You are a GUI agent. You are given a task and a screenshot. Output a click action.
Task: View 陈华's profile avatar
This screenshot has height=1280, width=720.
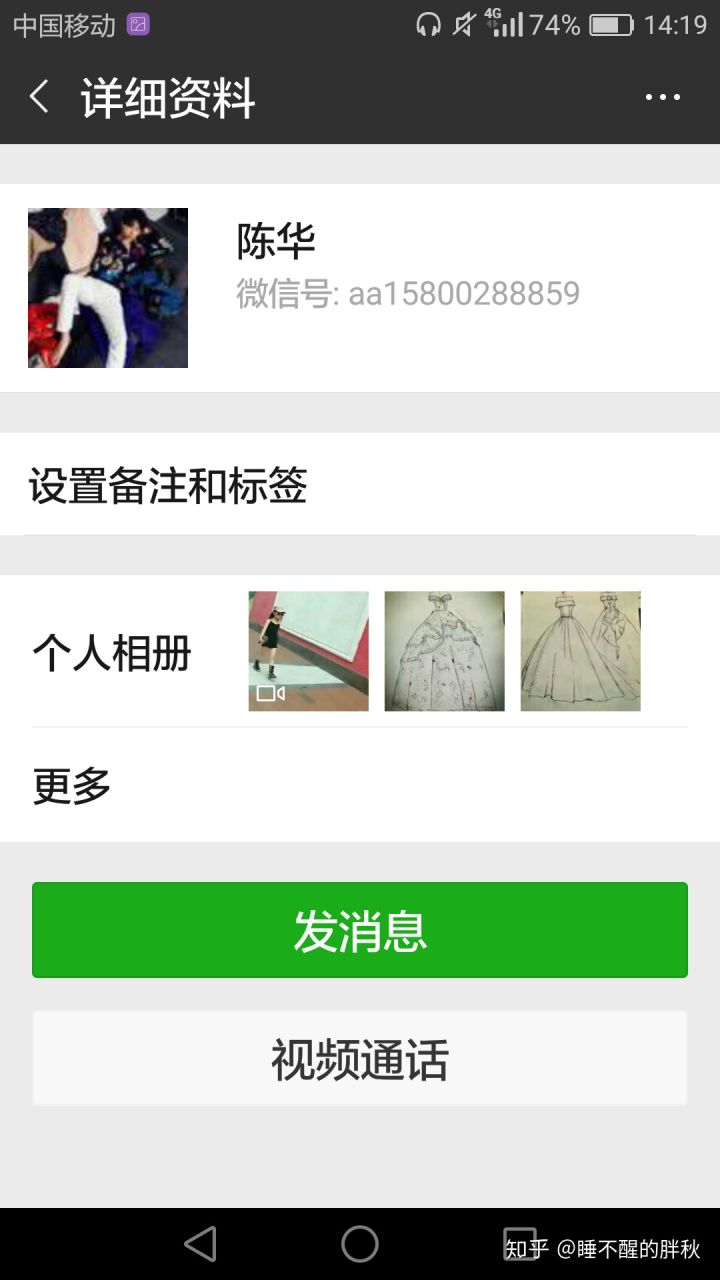(108, 288)
